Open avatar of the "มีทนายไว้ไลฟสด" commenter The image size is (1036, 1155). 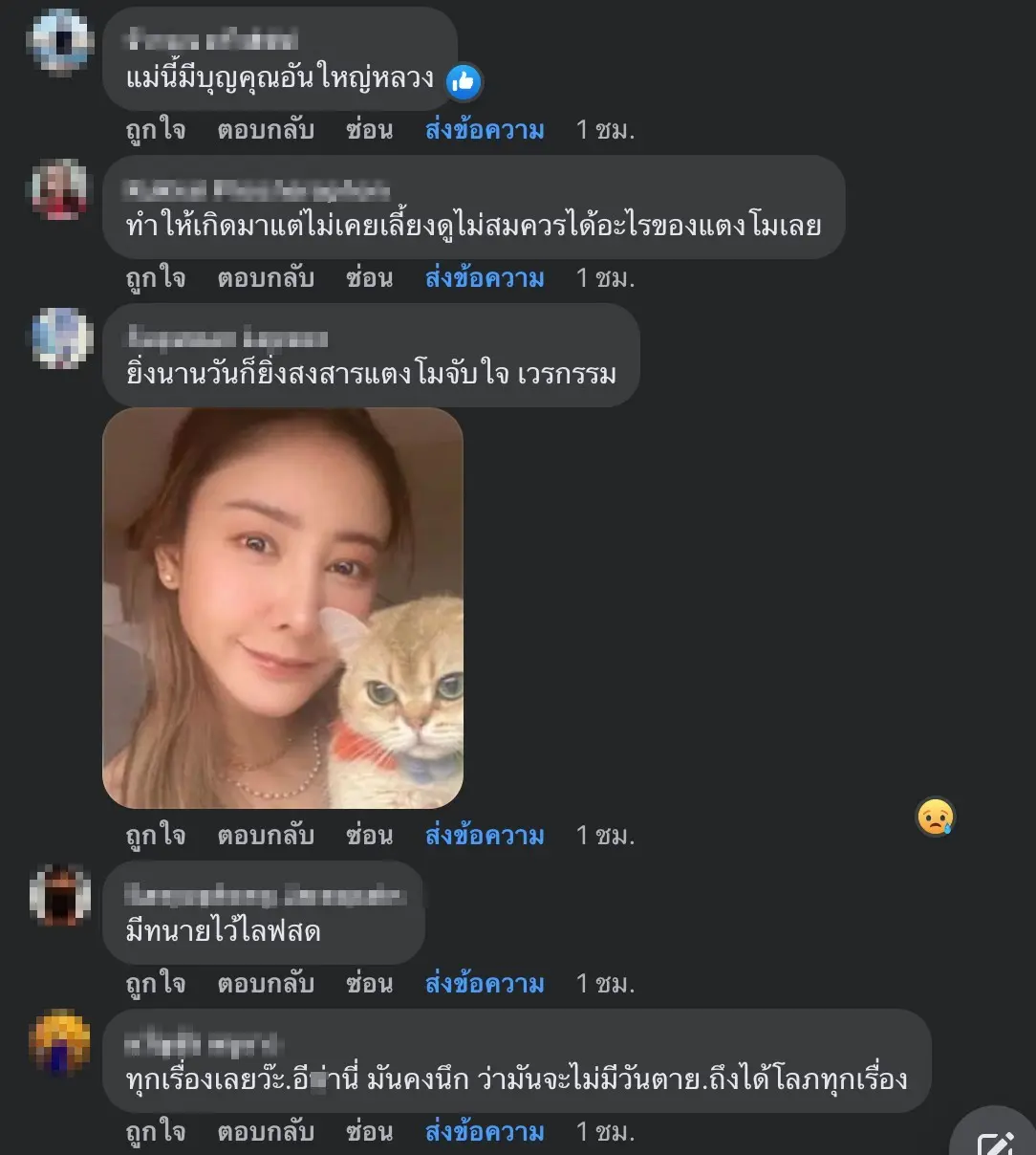(60, 896)
